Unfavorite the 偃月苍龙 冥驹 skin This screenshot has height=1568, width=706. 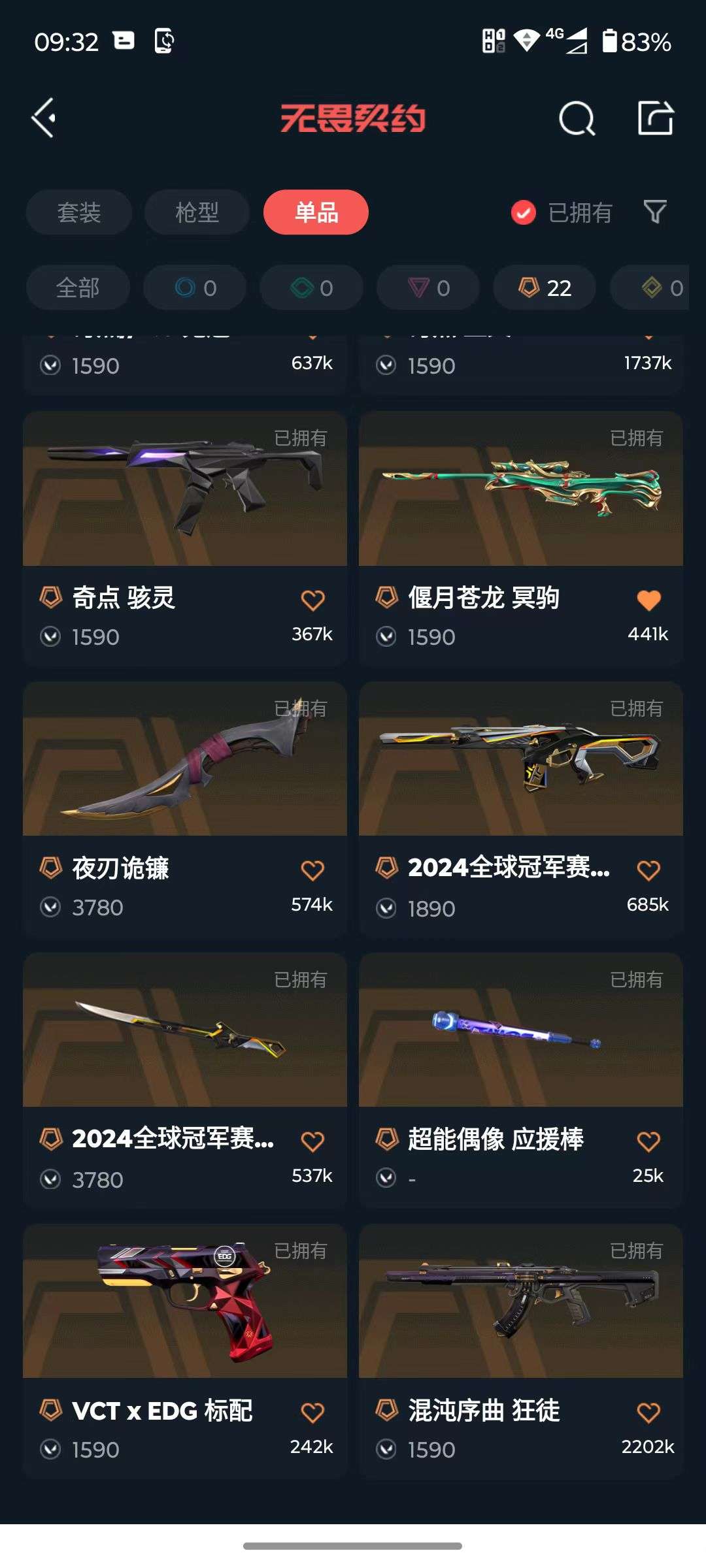point(648,598)
